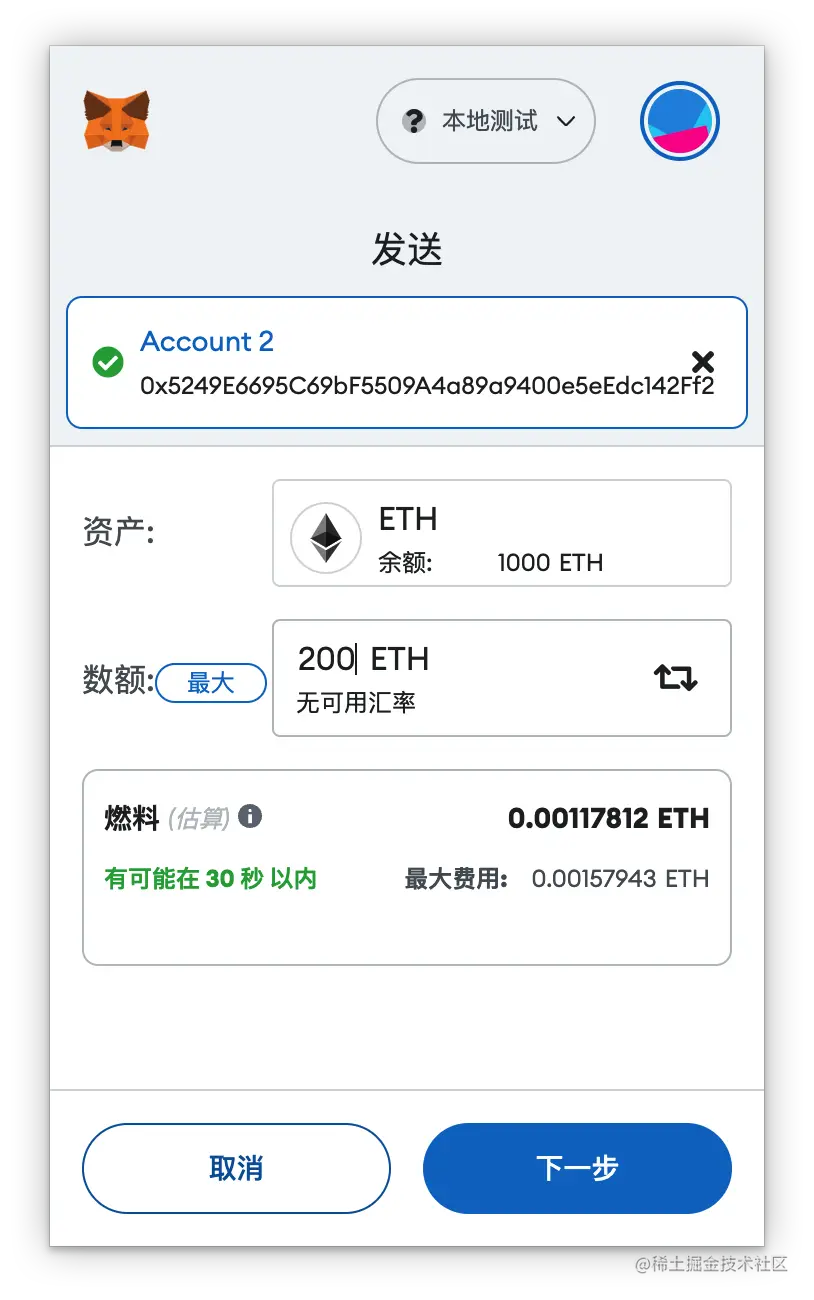Viewport: 814px width, 1300px height.
Task: Remove the Account 2 recipient
Action: (x=703, y=362)
